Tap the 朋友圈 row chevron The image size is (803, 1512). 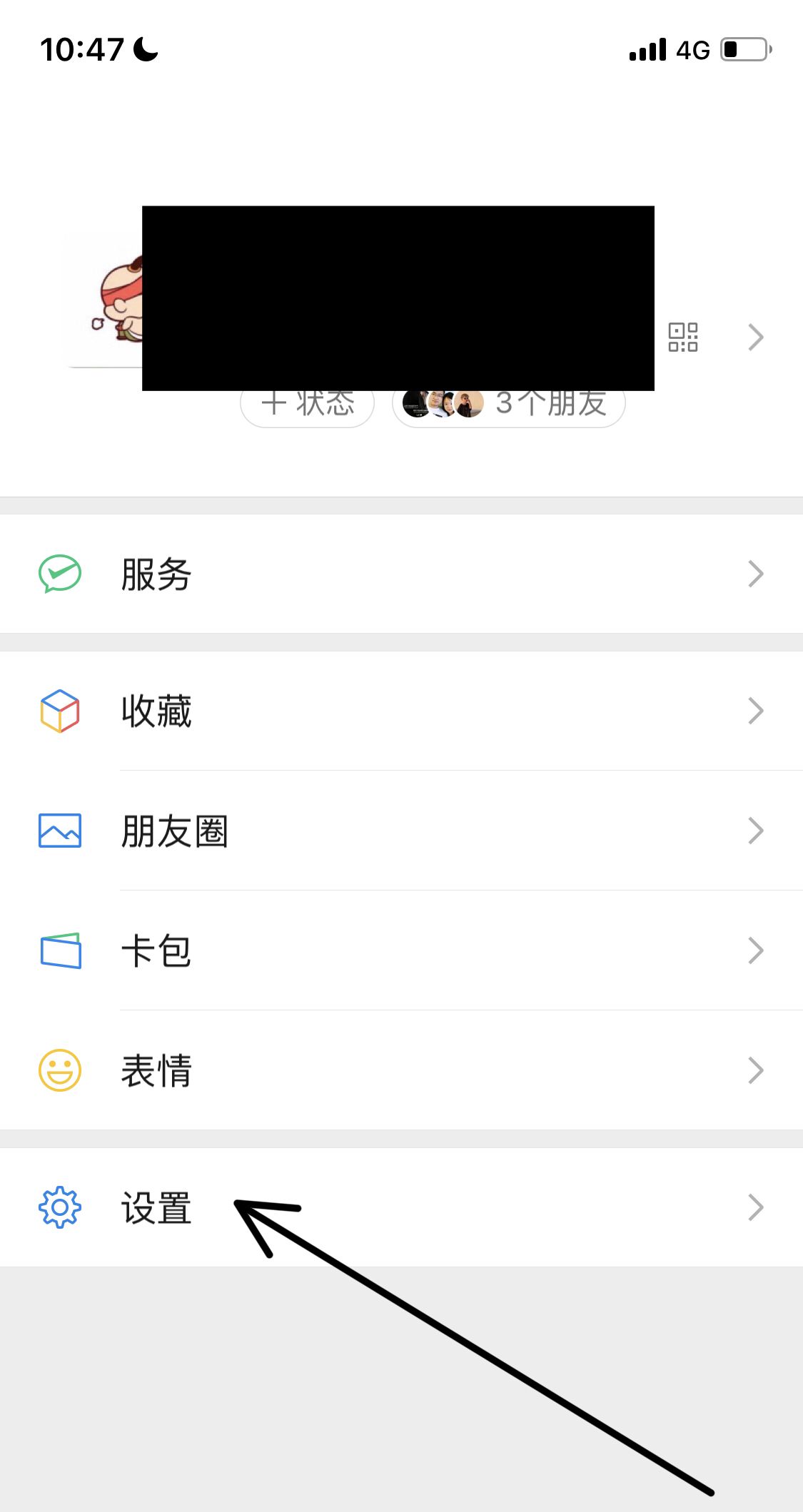pos(756,830)
